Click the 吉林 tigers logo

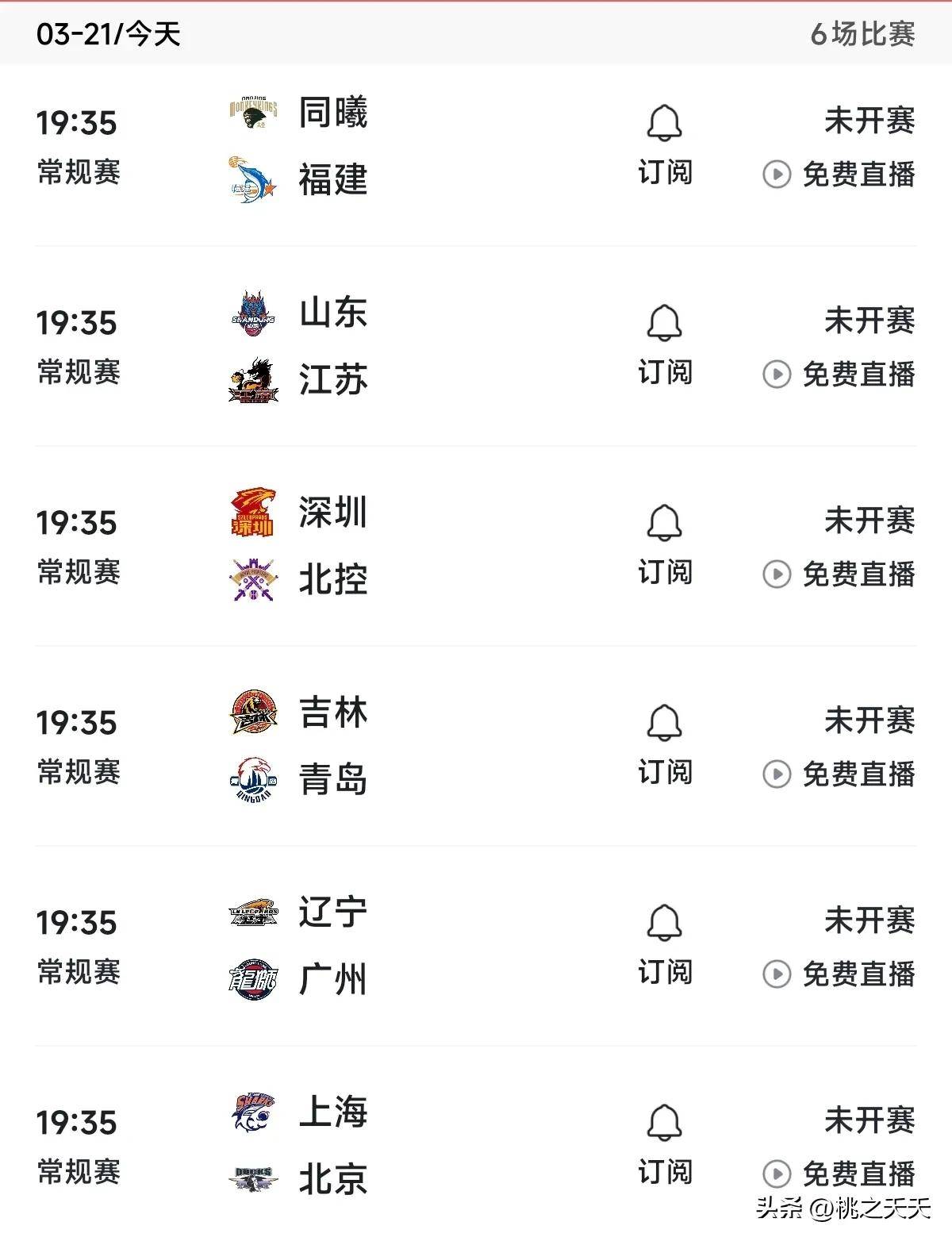point(252,713)
